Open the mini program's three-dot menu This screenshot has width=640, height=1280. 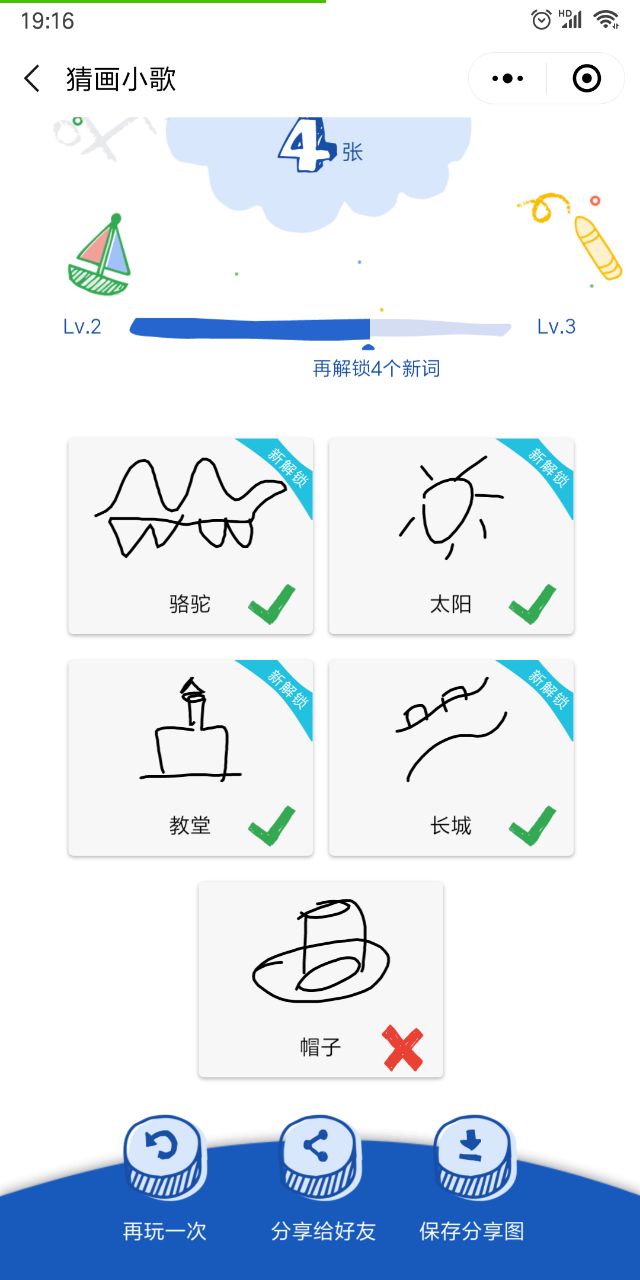pyautogui.click(x=508, y=79)
